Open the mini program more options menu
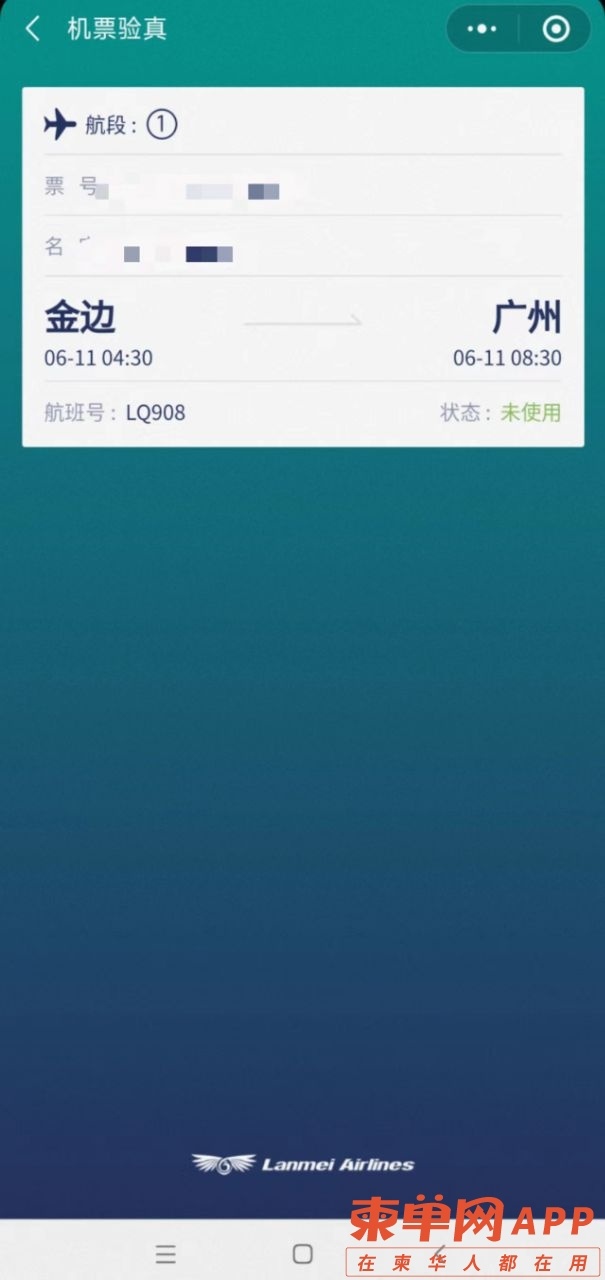This screenshot has height=1280, width=605. click(482, 29)
